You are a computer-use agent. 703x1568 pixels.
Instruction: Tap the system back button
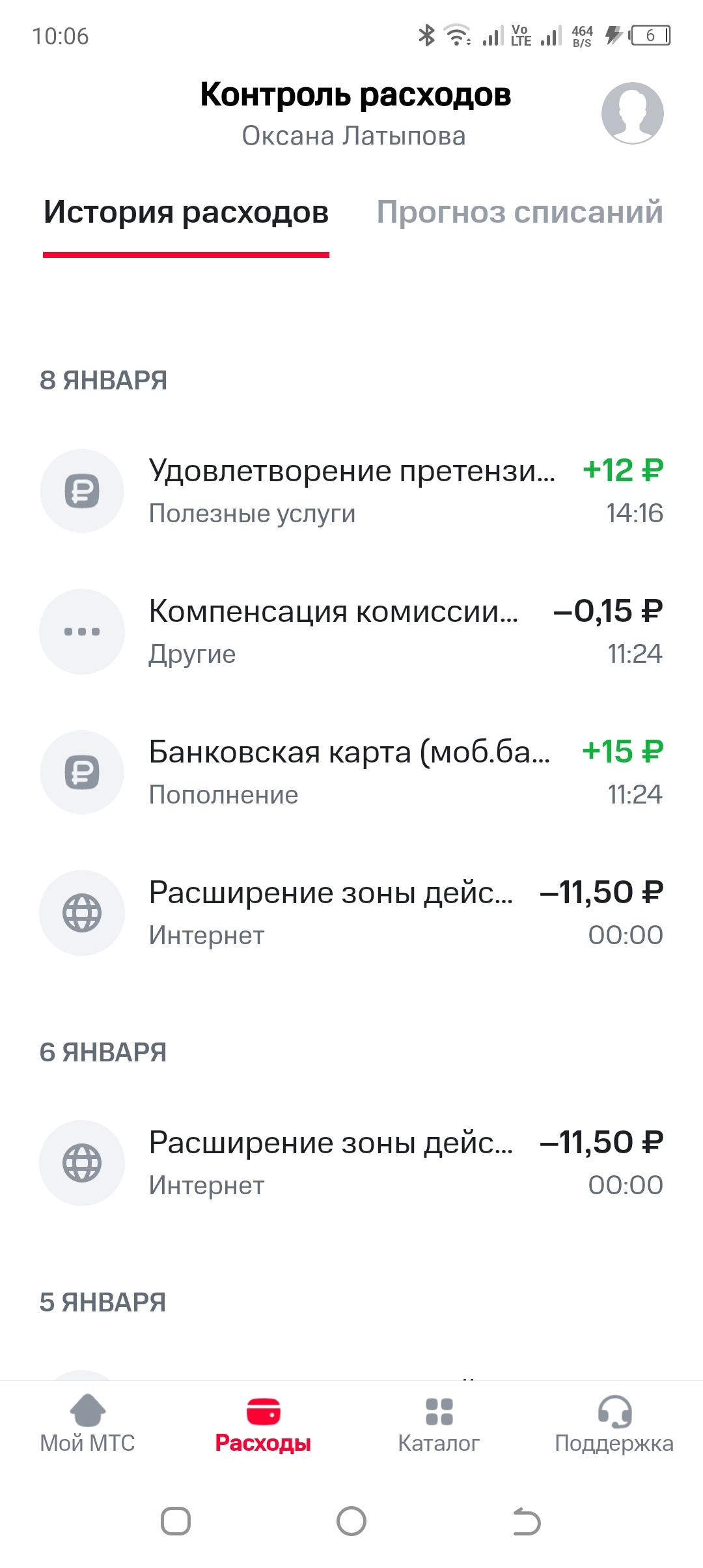pyautogui.click(x=527, y=1522)
